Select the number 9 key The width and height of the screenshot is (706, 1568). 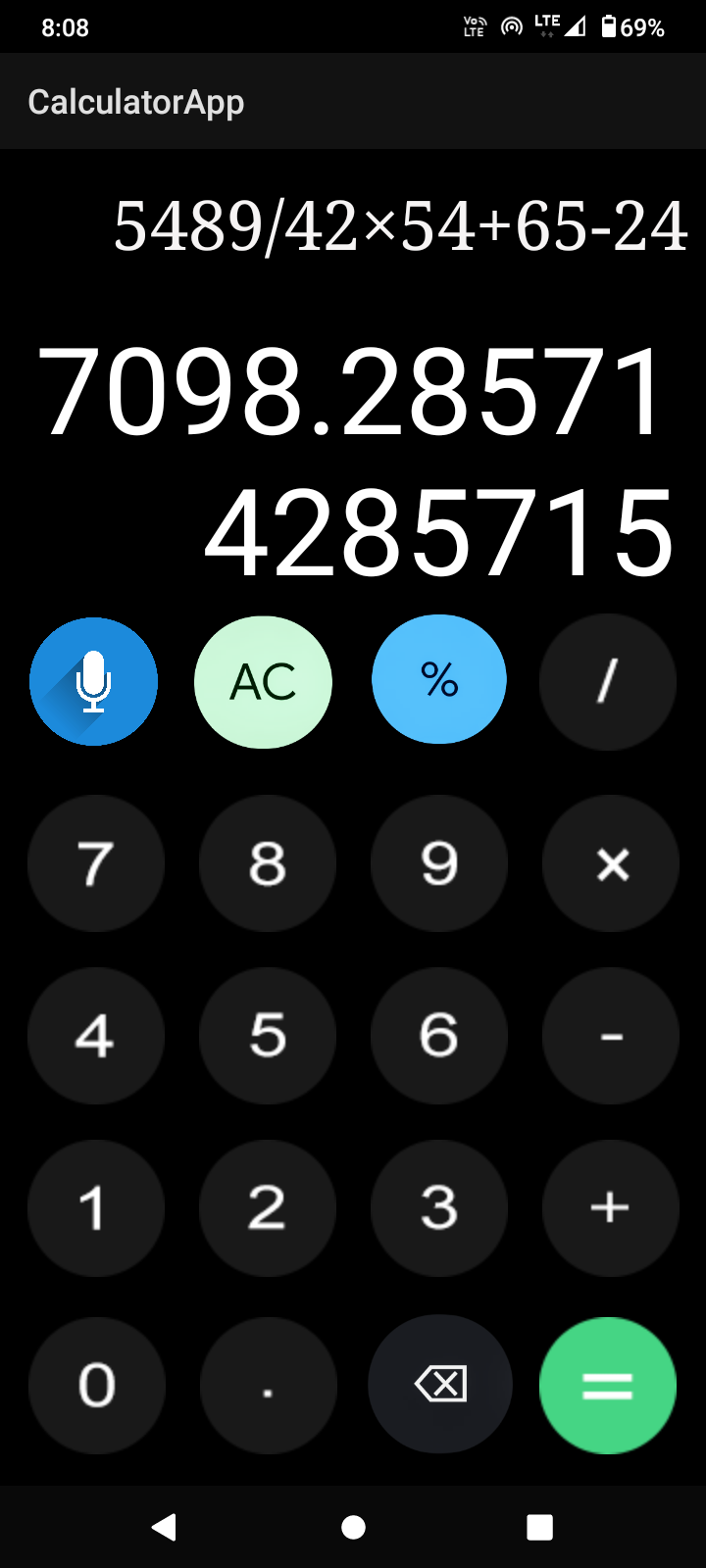(x=439, y=863)
